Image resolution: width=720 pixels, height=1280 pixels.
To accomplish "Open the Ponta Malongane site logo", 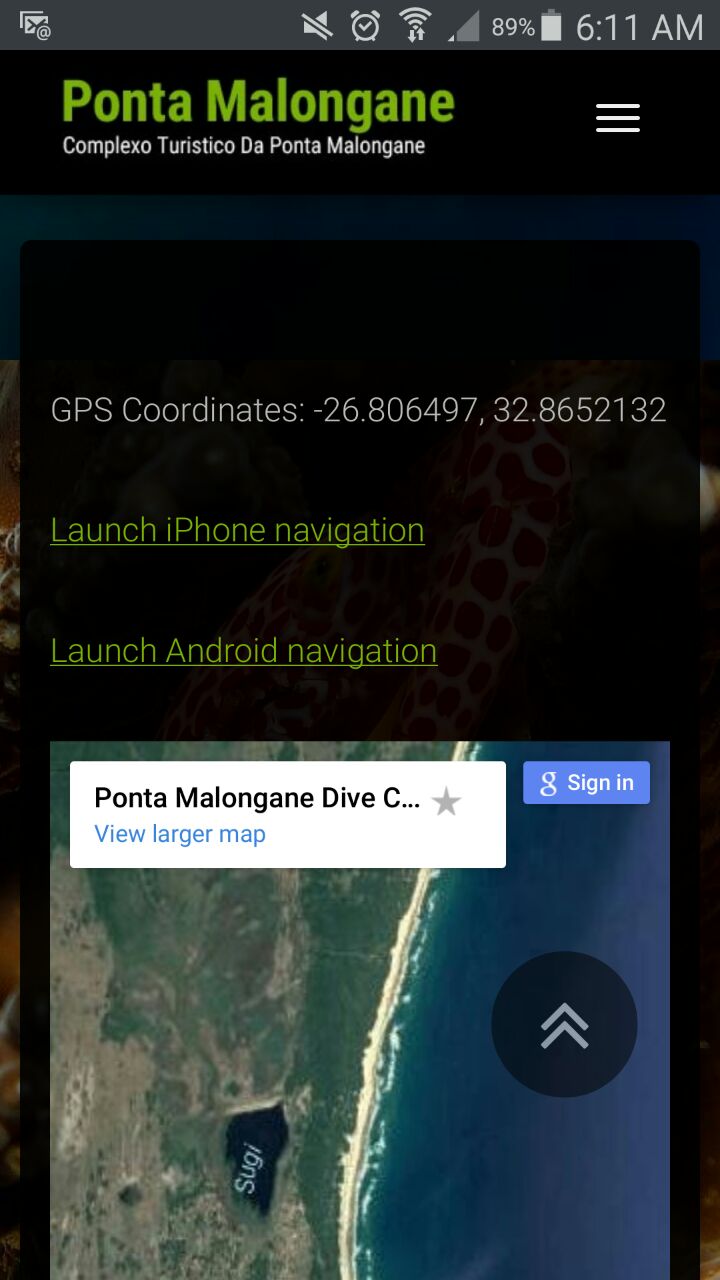I will click(x=258, y=117).
